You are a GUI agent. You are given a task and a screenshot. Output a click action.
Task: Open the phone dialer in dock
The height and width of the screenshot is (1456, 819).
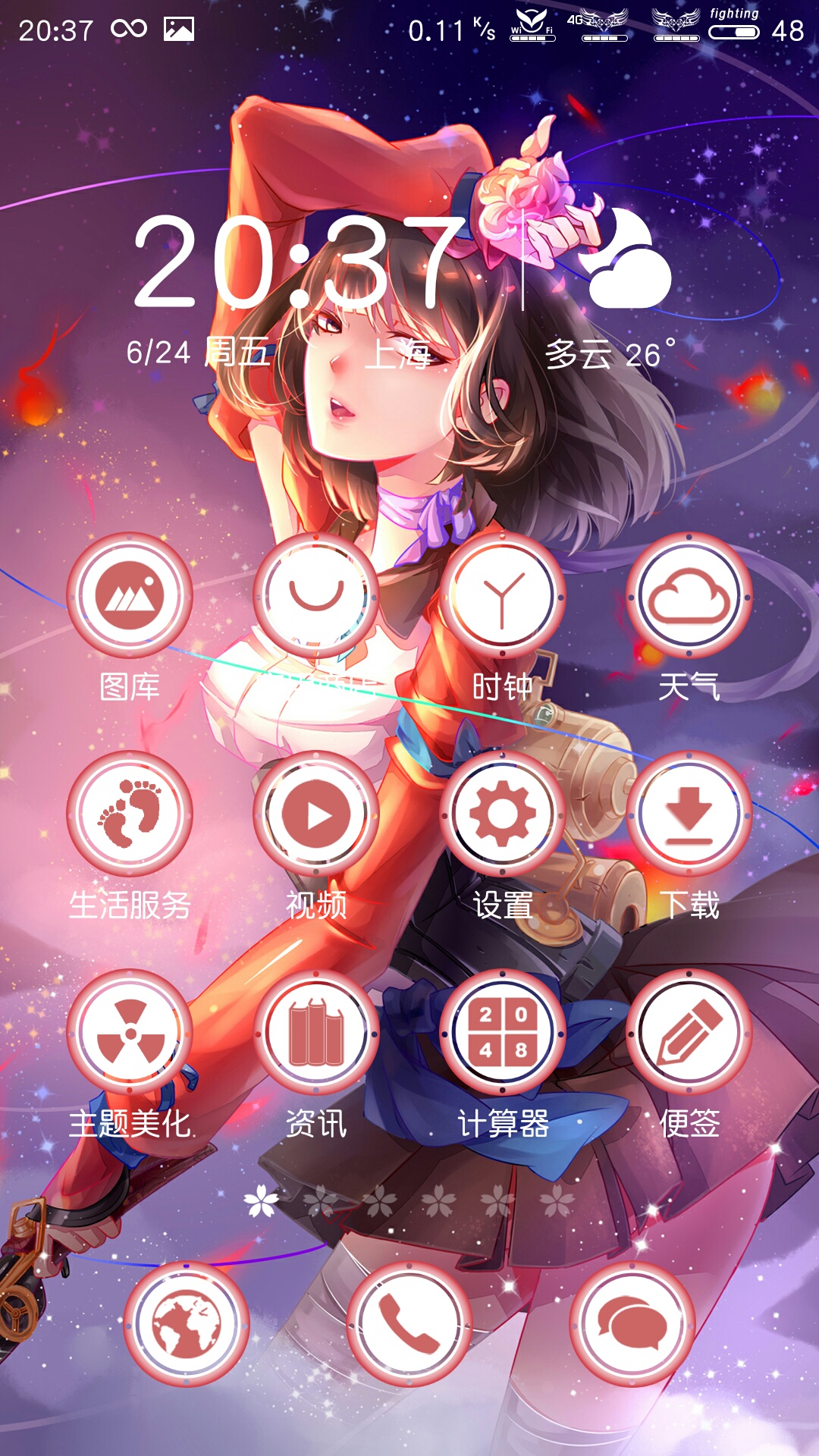pos(409,1325)
